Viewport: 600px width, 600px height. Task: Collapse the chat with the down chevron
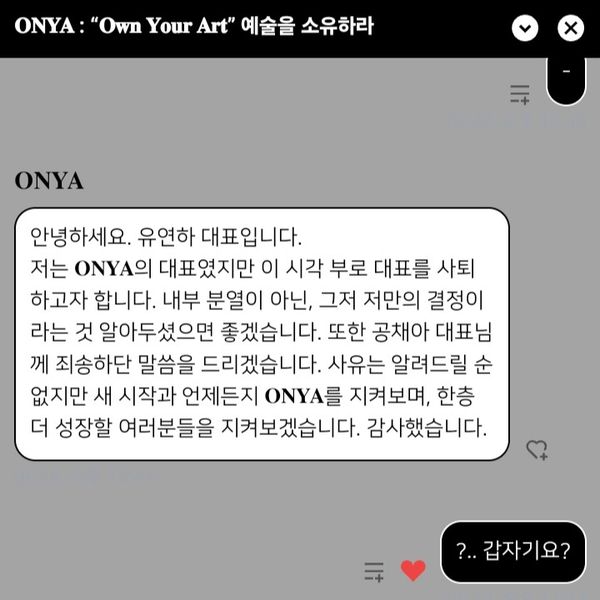tap(525, 28)
